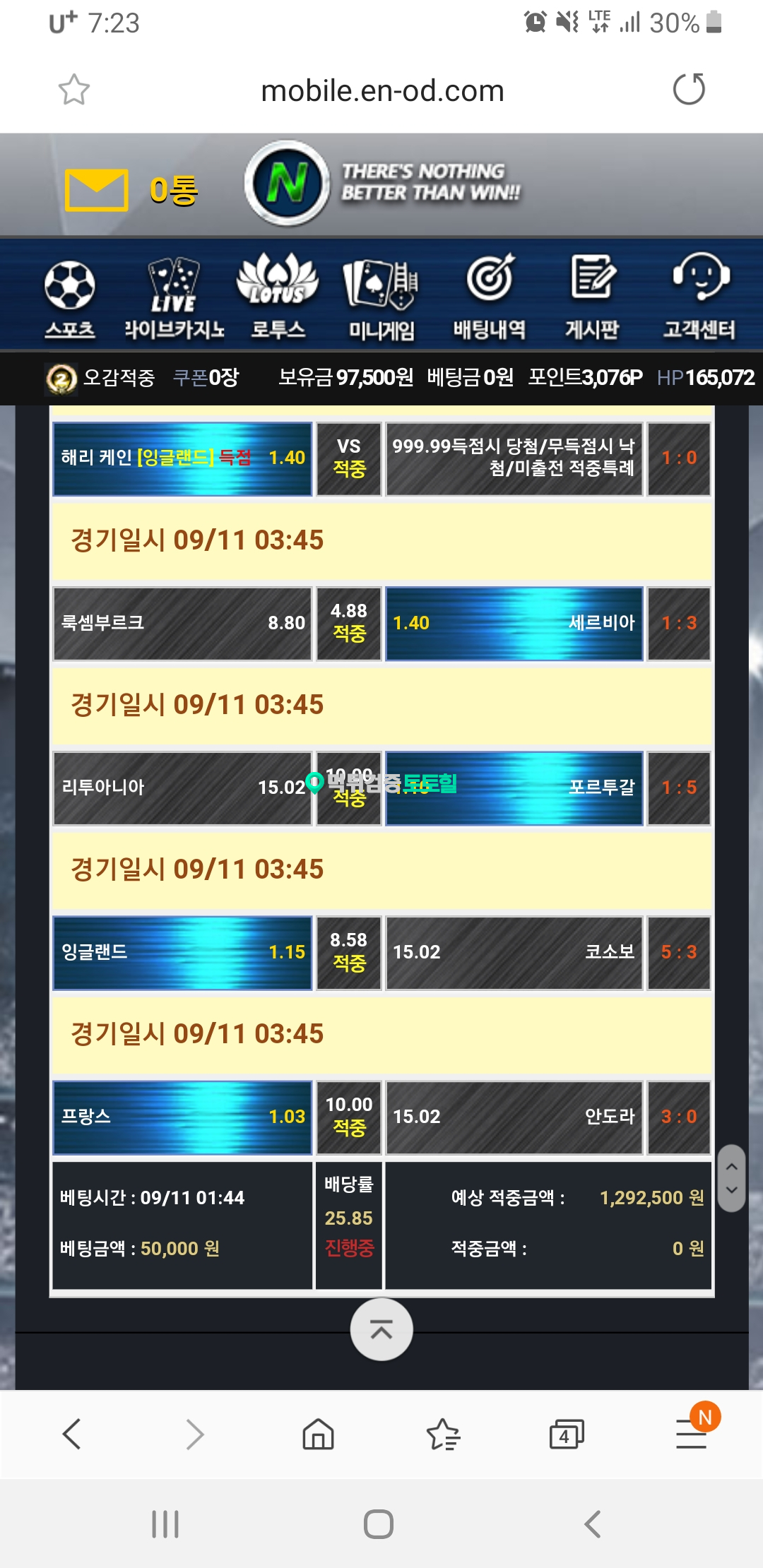The image size is (763, 1568).
Task: Tap the mobile.en-od.com address bar
Action: pyautogui.click(x=382, y=90)
